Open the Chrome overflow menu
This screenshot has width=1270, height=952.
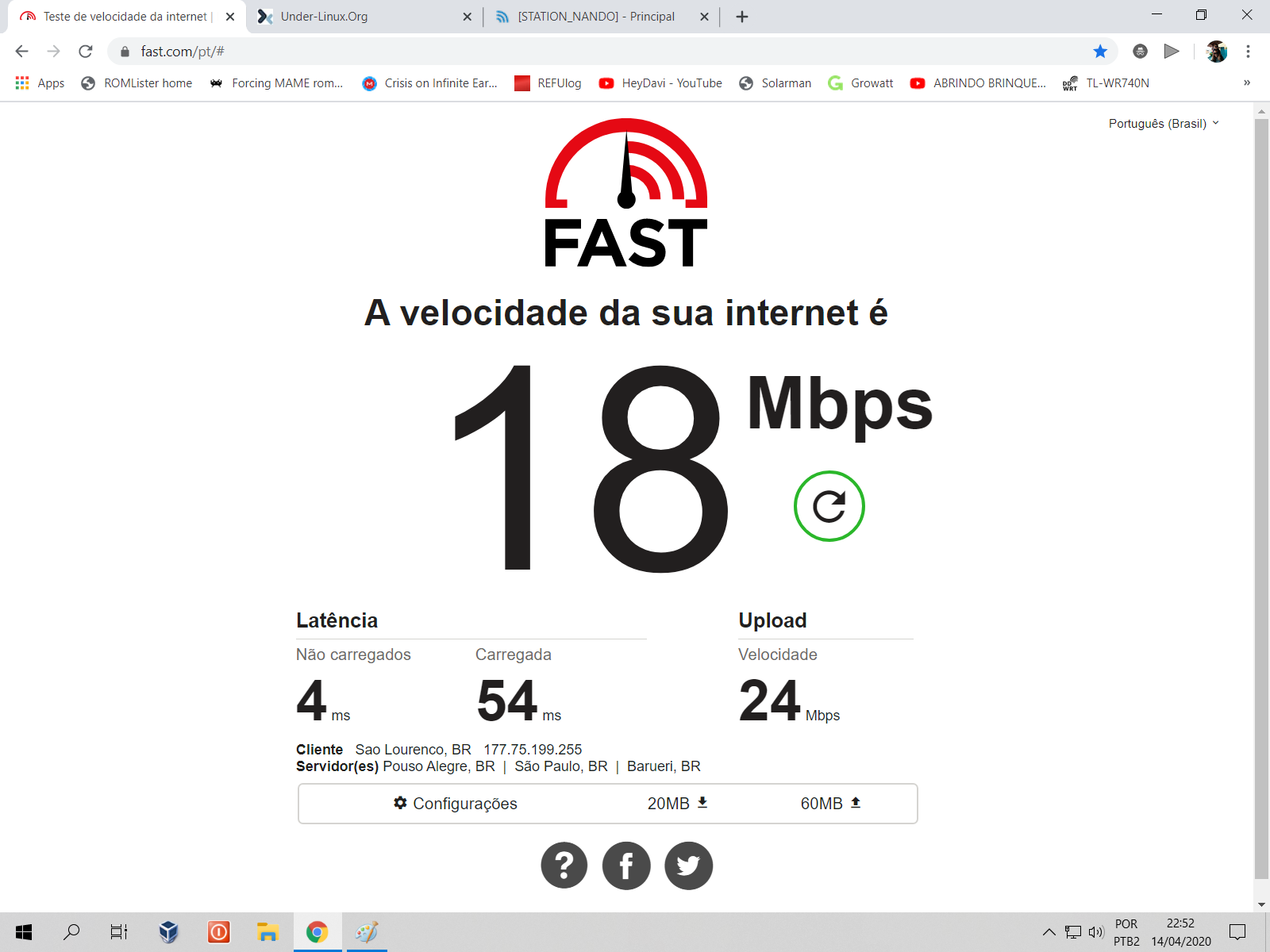pyautogui.click(x=1248, y=52)
